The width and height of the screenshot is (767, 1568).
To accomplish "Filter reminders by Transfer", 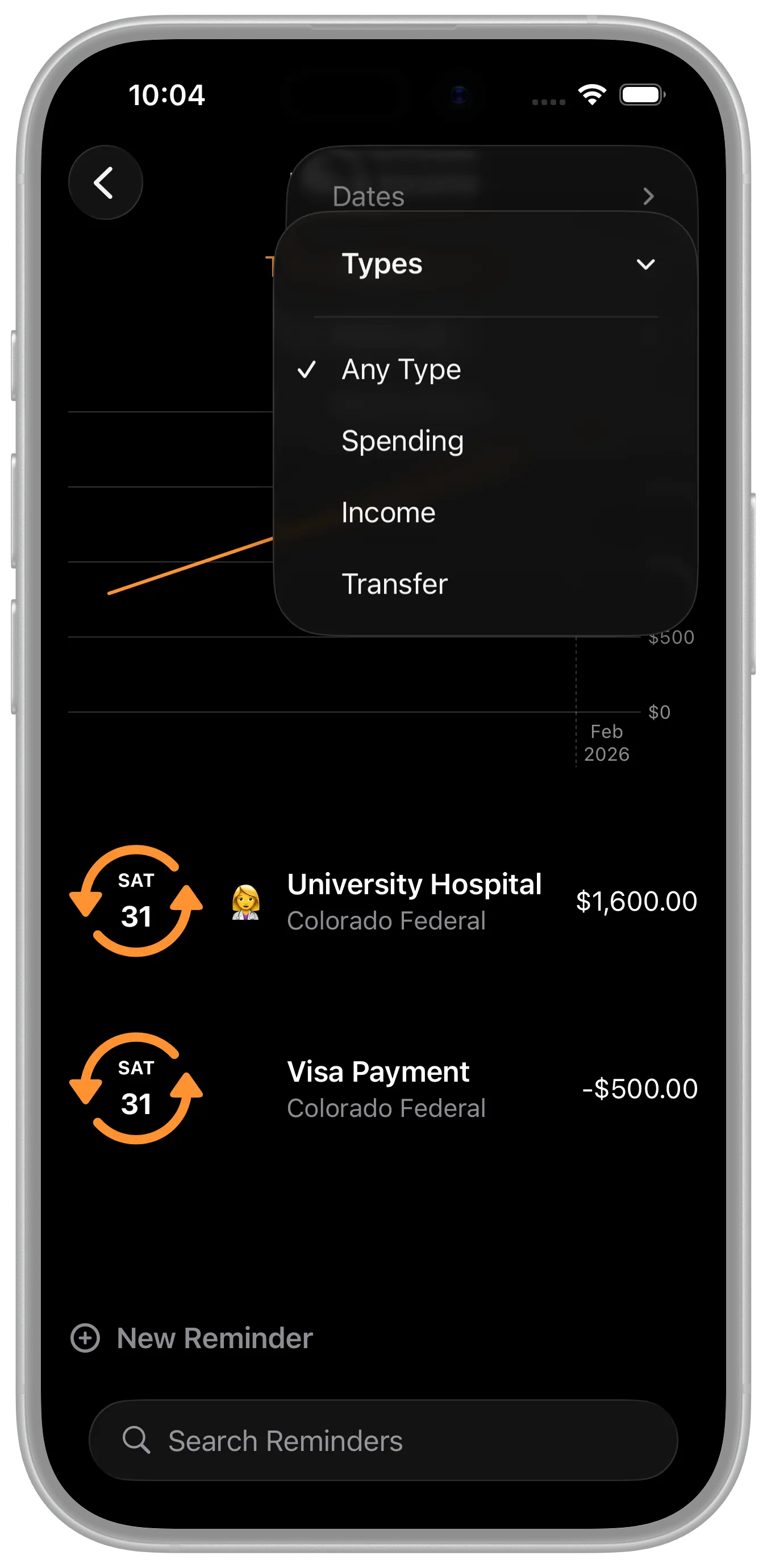I will click(x=394, y=584).
